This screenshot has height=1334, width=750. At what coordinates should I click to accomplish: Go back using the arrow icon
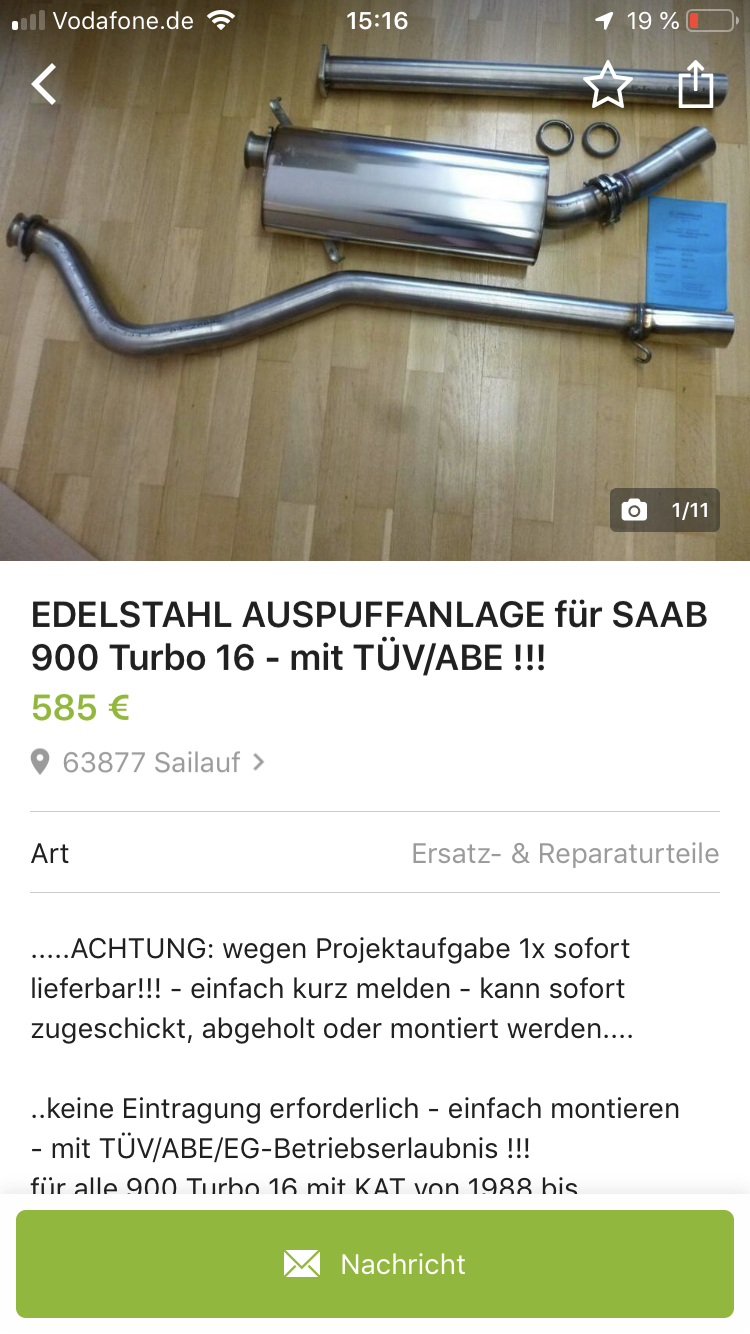(x=44, y=84)
